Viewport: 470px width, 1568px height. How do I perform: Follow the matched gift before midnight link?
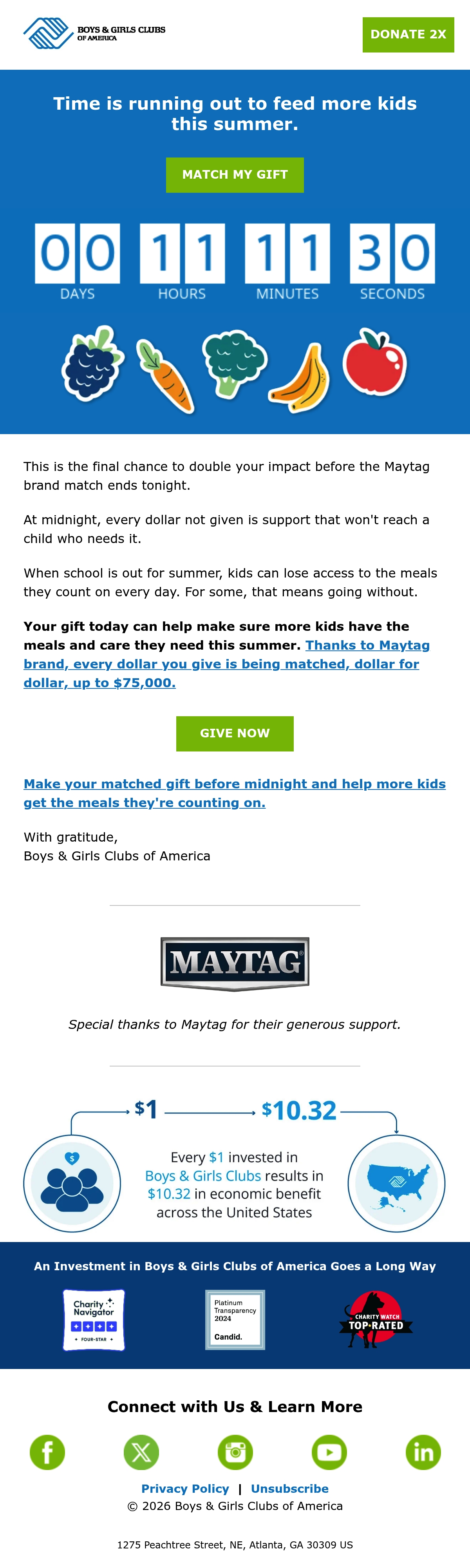[x=234, y=793]
